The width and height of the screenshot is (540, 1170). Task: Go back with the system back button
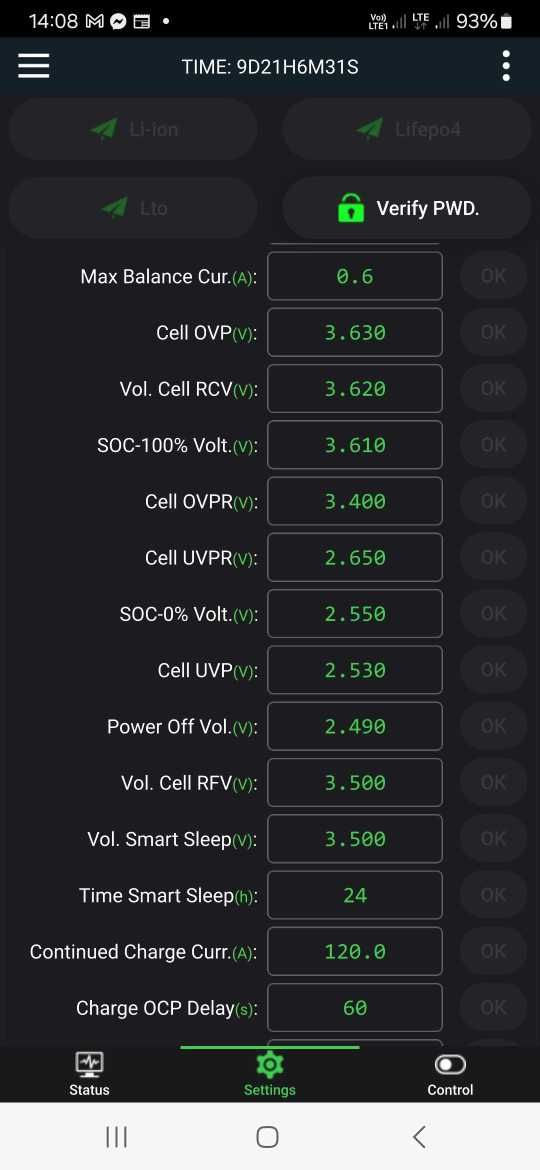[x=419, y=1136]
